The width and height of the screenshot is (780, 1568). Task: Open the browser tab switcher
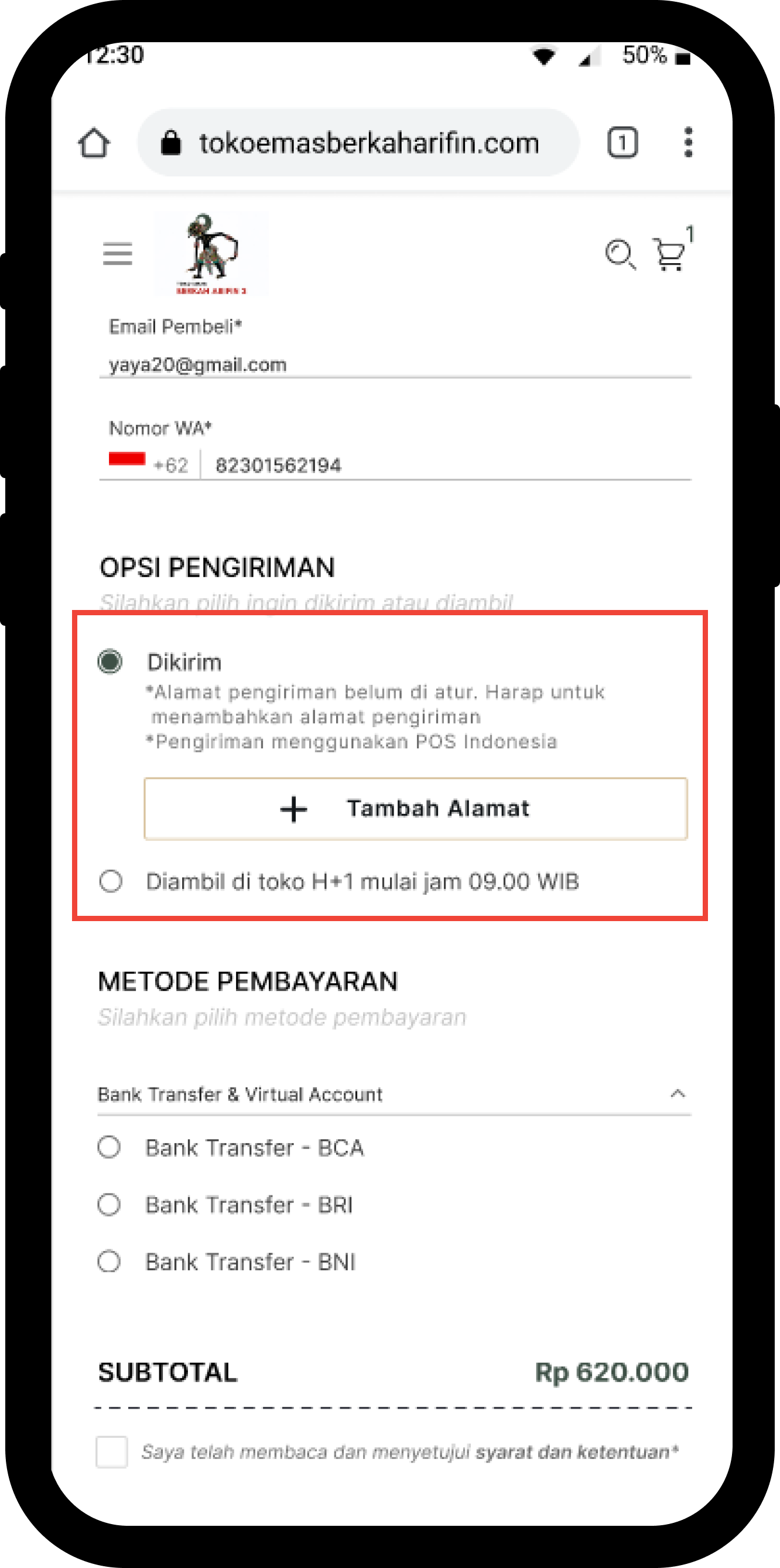tap(622, 144)
